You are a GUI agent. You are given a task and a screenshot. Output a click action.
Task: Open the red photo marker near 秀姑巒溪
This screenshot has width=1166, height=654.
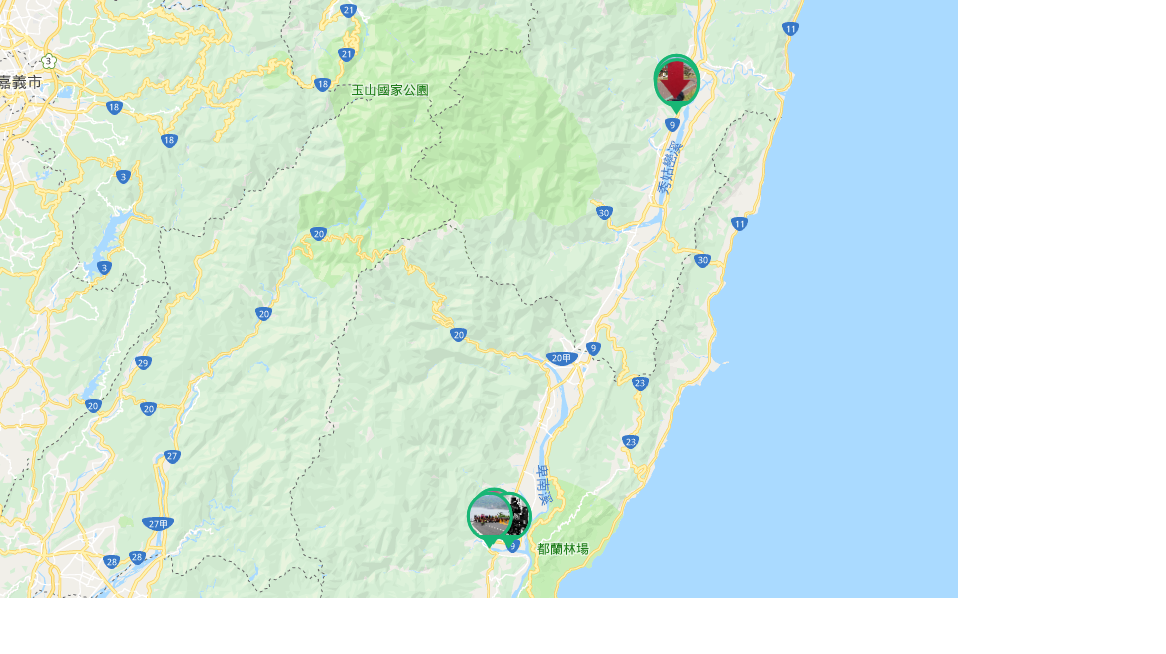pos(676,79)
